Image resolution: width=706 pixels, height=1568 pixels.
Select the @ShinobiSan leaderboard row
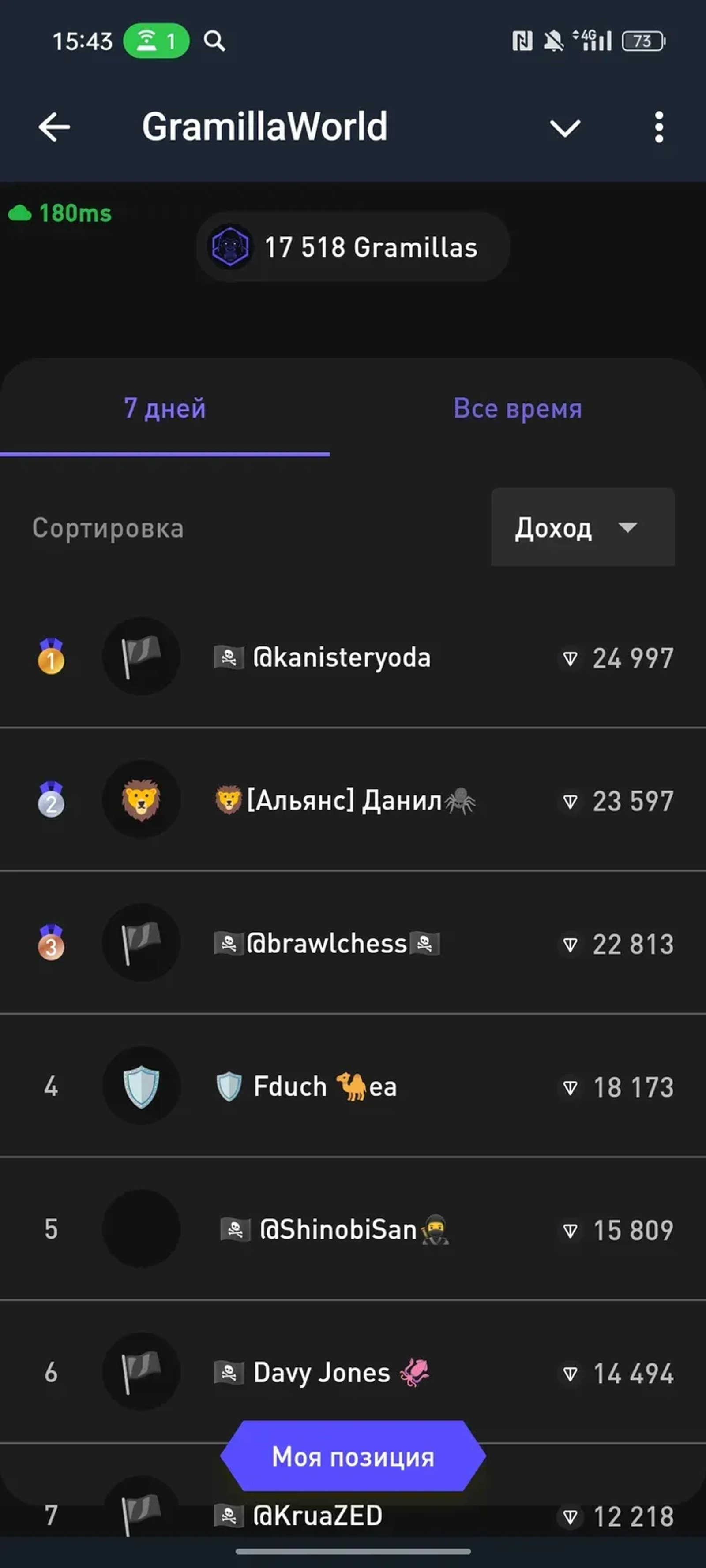coord(353,1228)
